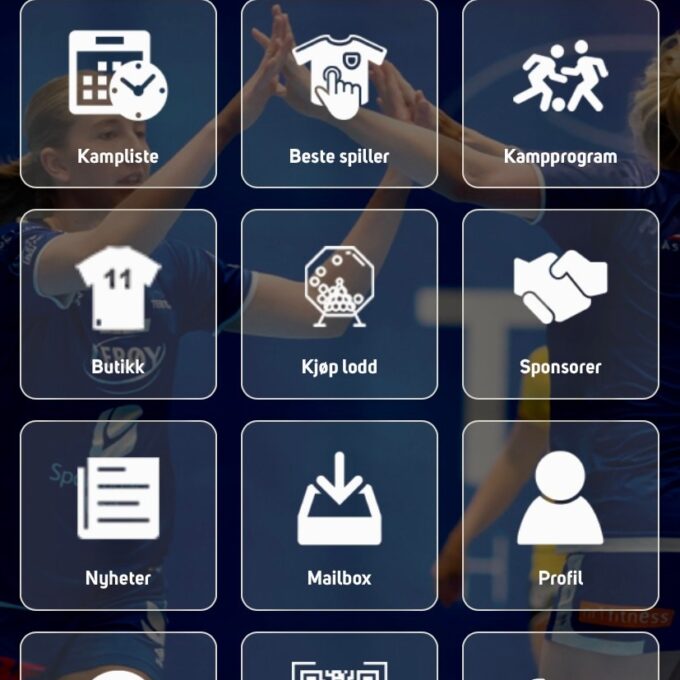Read the Nyheter section

(118, 515)
